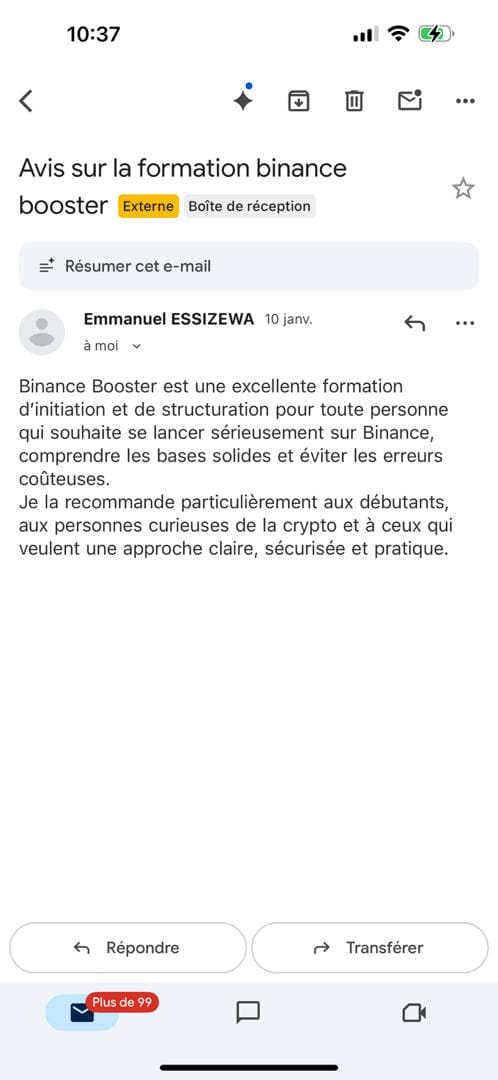
Task: Open the message's three-dot options menu
Action: click(466, 322)
